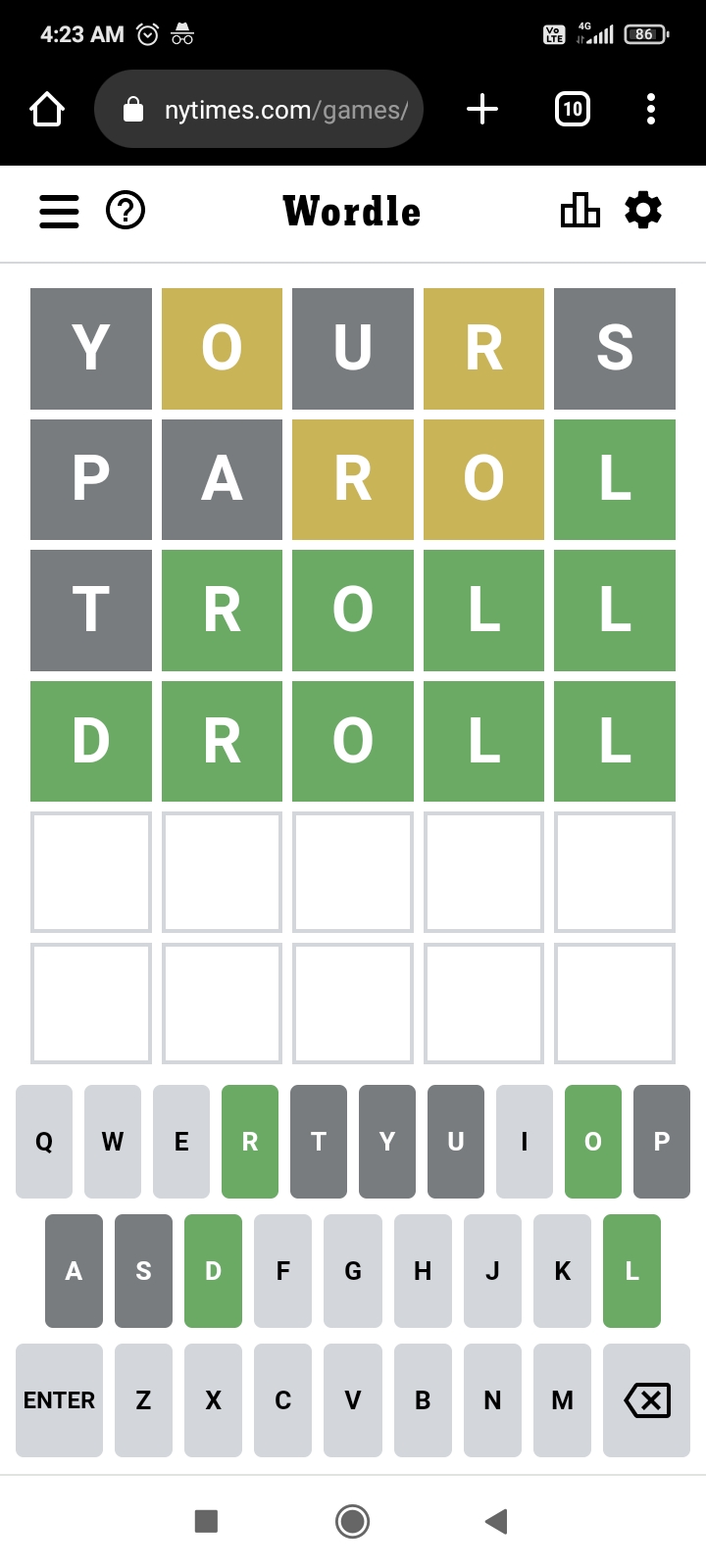
Task: Tap the letter N key
Action: (x=492, y=1399)
